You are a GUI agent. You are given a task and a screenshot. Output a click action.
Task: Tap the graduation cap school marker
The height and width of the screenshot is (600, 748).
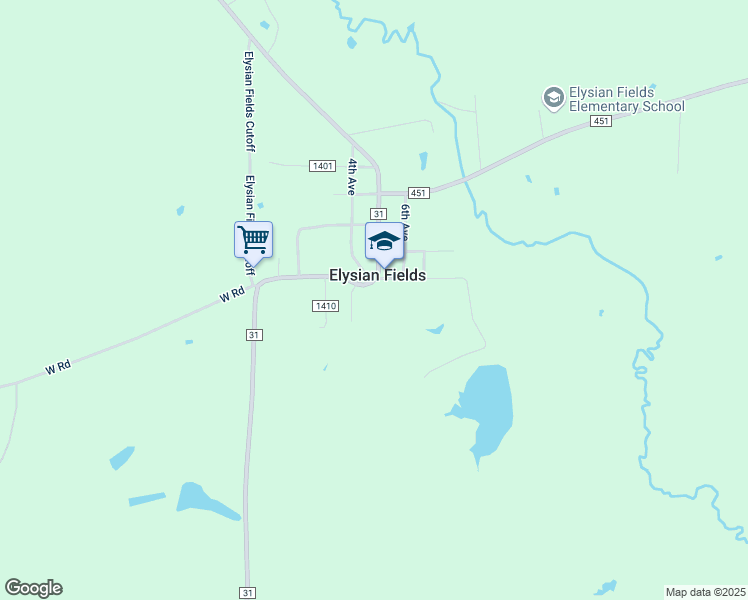point(383,241)
